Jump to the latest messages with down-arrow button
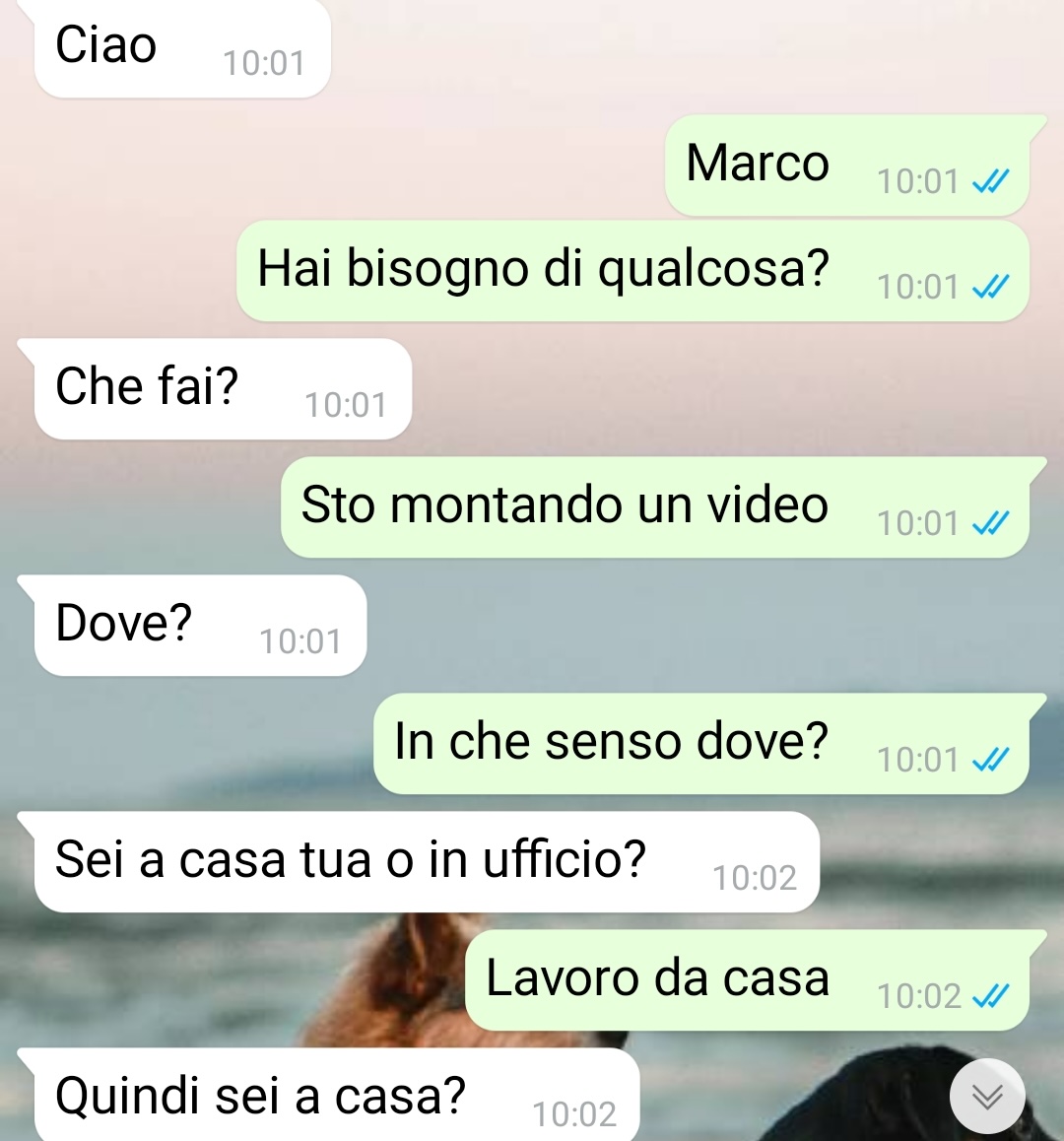This screenshot has width=1064, height=1141. pyautogui.click(x=987, y=1096)
